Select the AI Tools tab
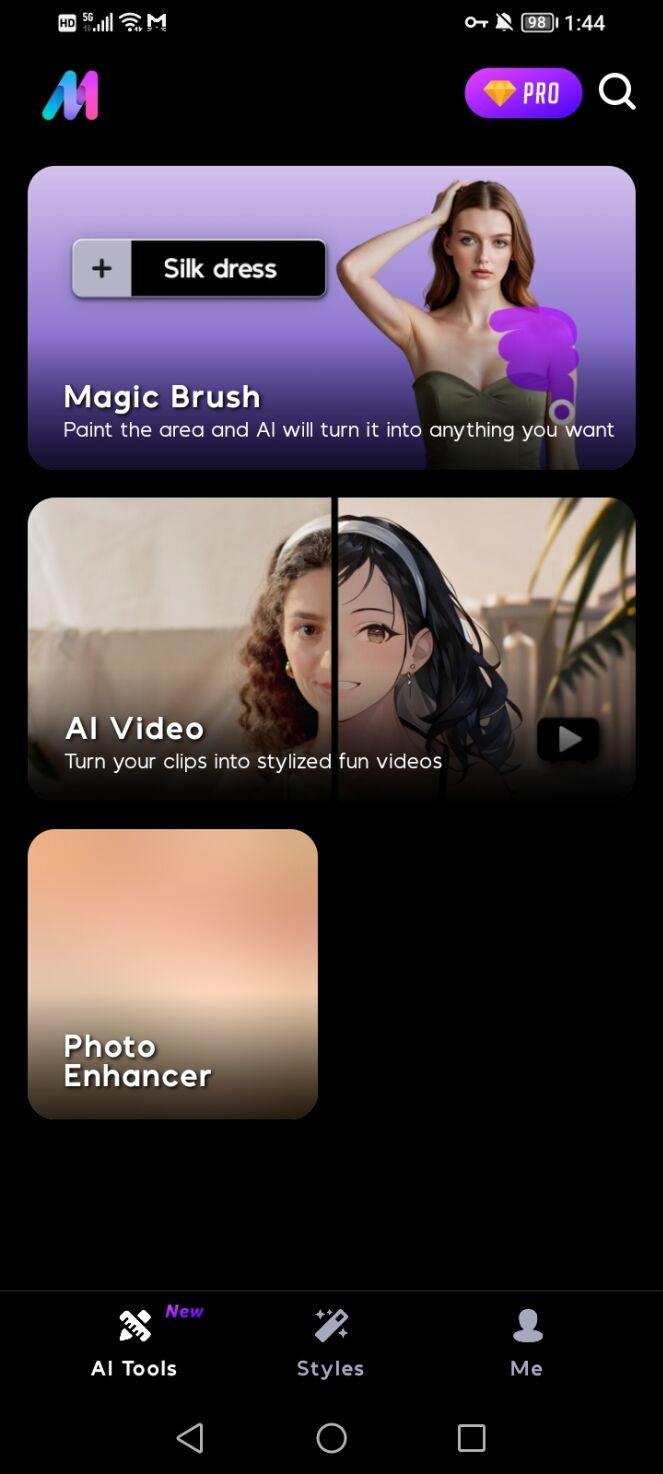The image size is (663, 1474). [x=135, y=1343]
